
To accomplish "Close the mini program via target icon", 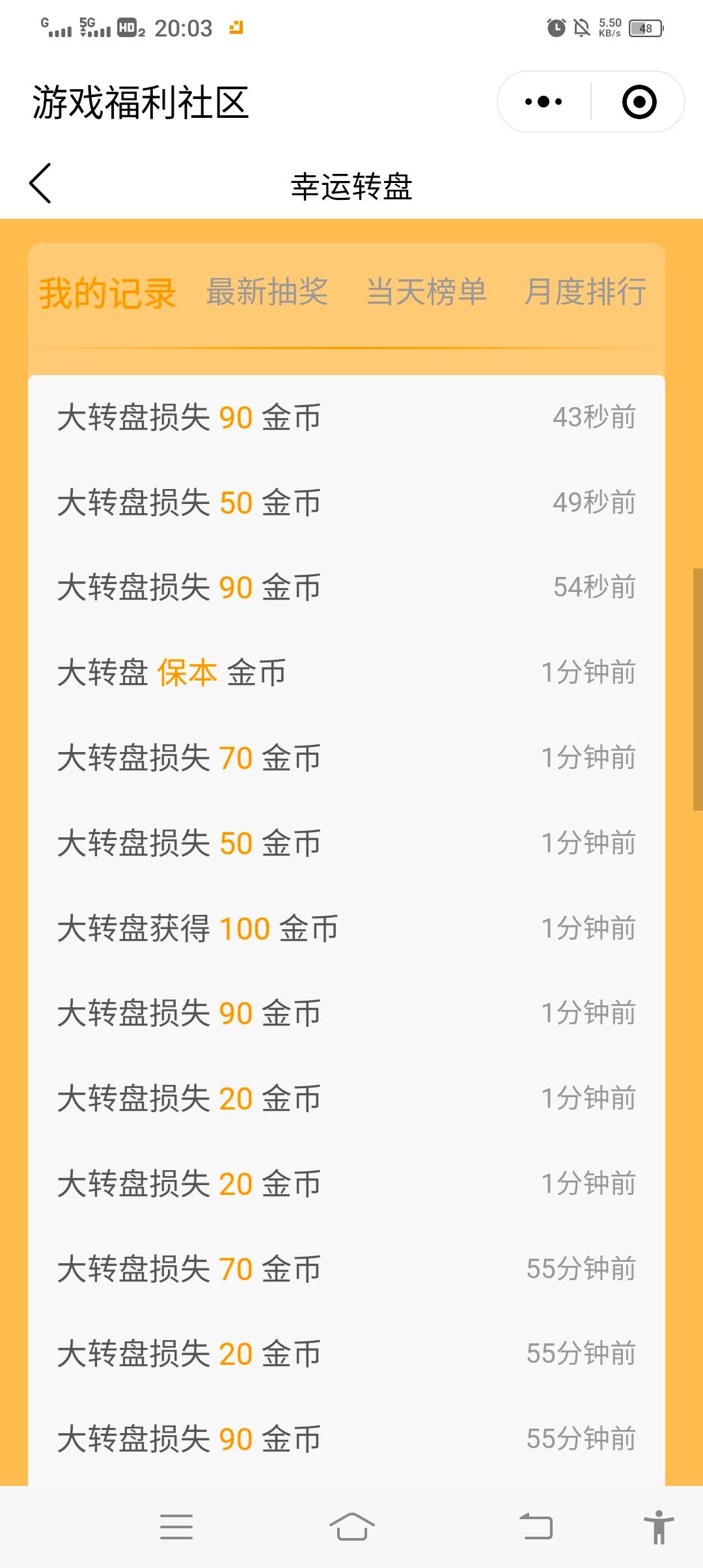I will pos(639,102).
